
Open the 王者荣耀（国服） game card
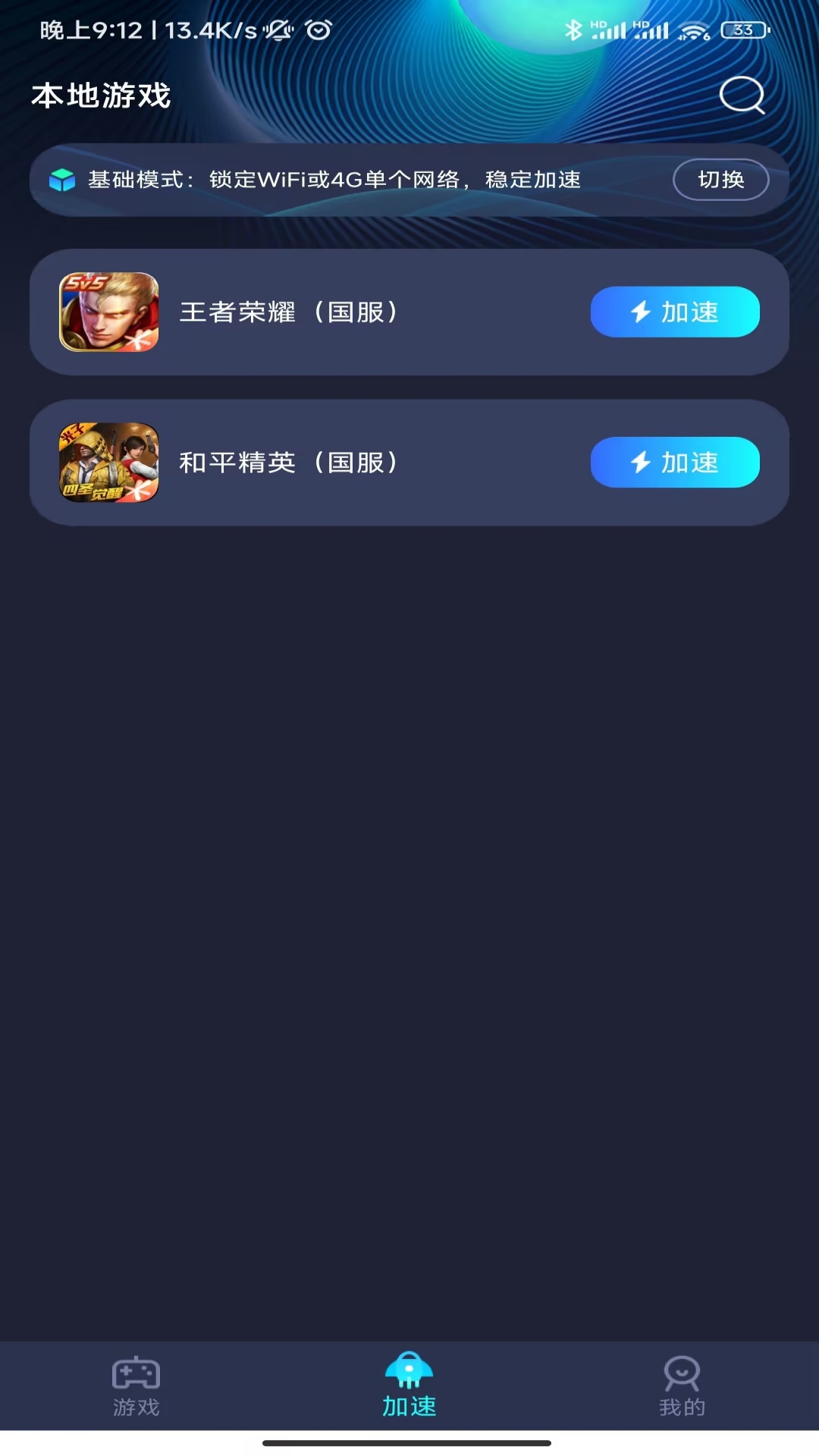(x=409, y=312)
